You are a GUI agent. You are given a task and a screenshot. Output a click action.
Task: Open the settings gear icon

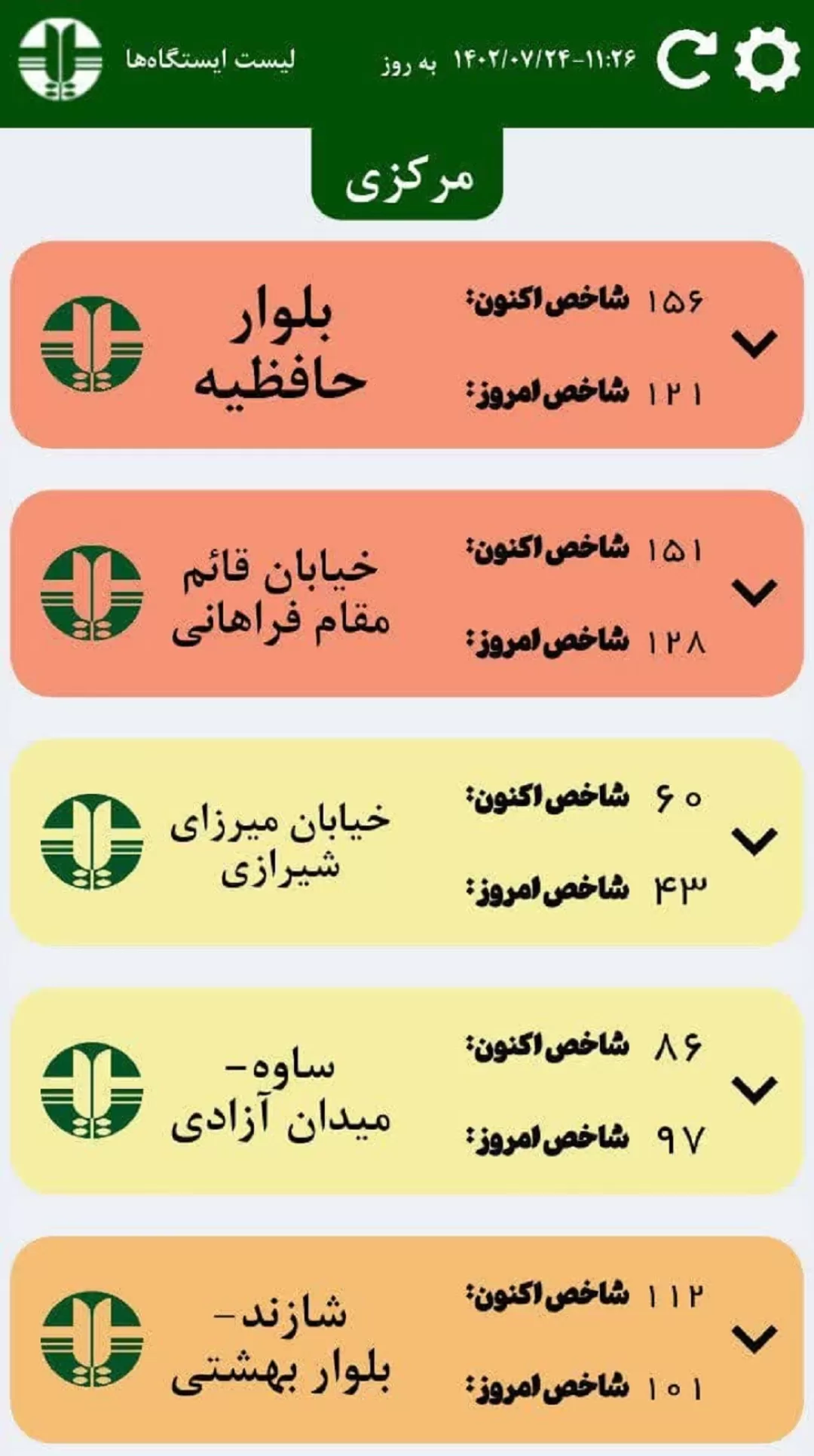(767, 60)
